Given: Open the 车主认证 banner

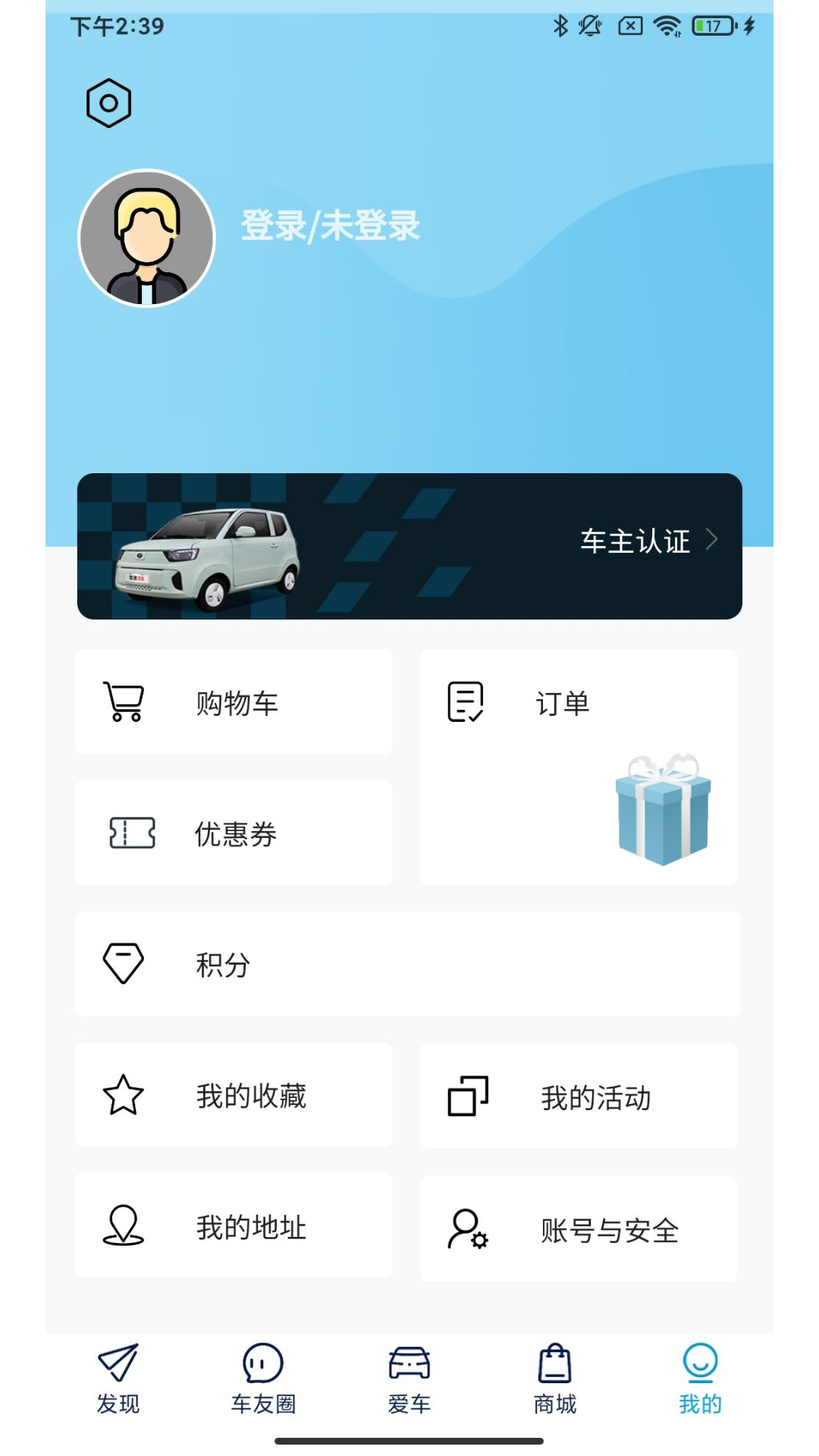Looking at the screenshot, I should 409,546.
